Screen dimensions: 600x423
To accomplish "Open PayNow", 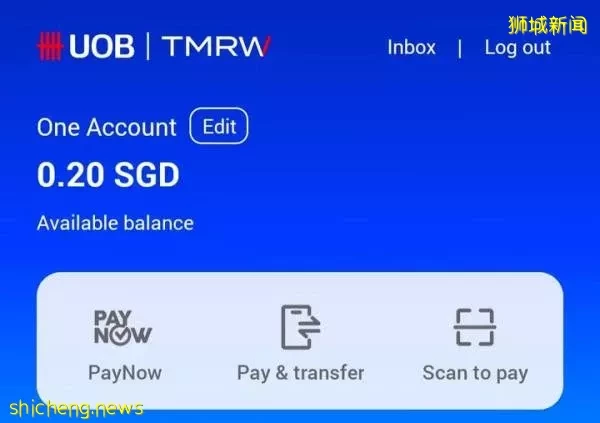I will (x=124, y=345).
